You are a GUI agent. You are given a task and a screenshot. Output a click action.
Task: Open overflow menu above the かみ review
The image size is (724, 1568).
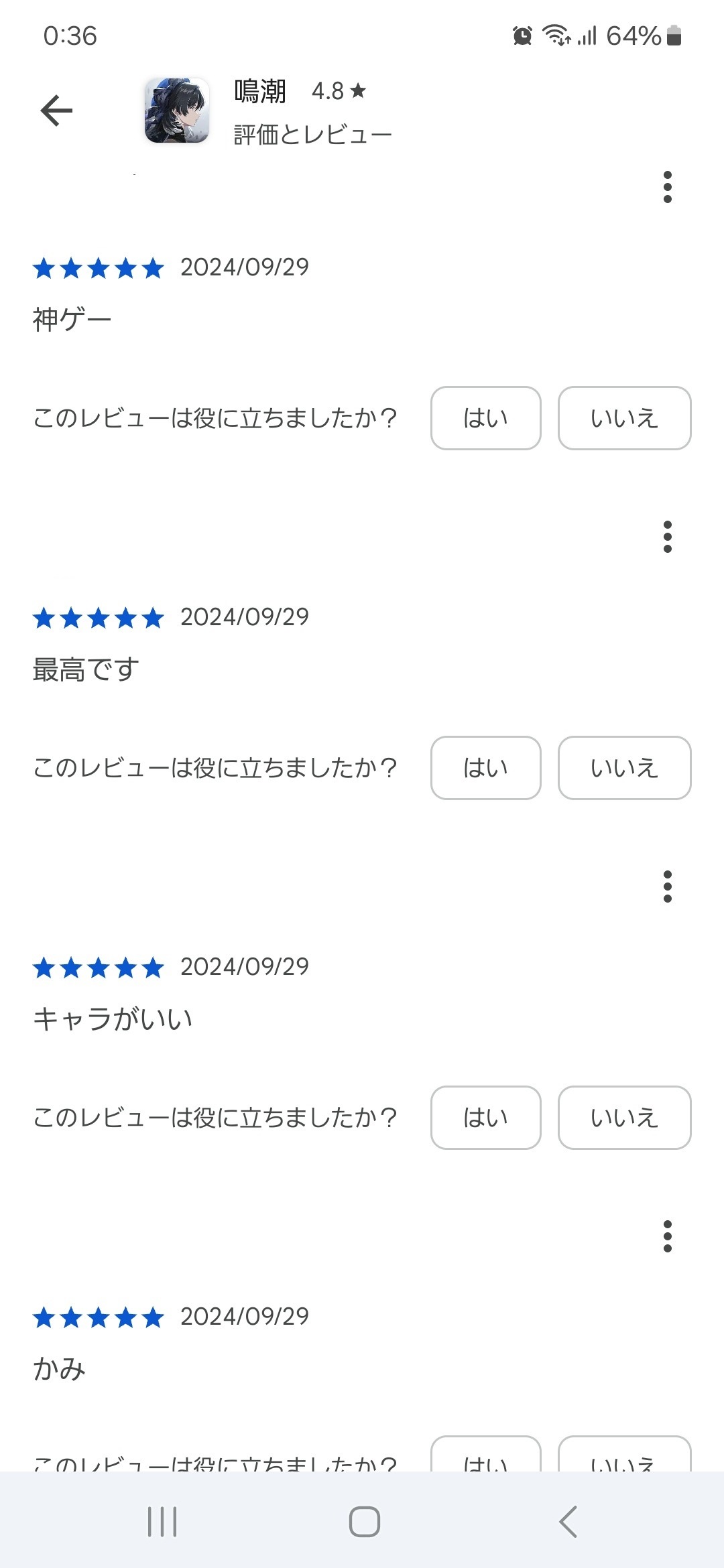point(667,1236)
